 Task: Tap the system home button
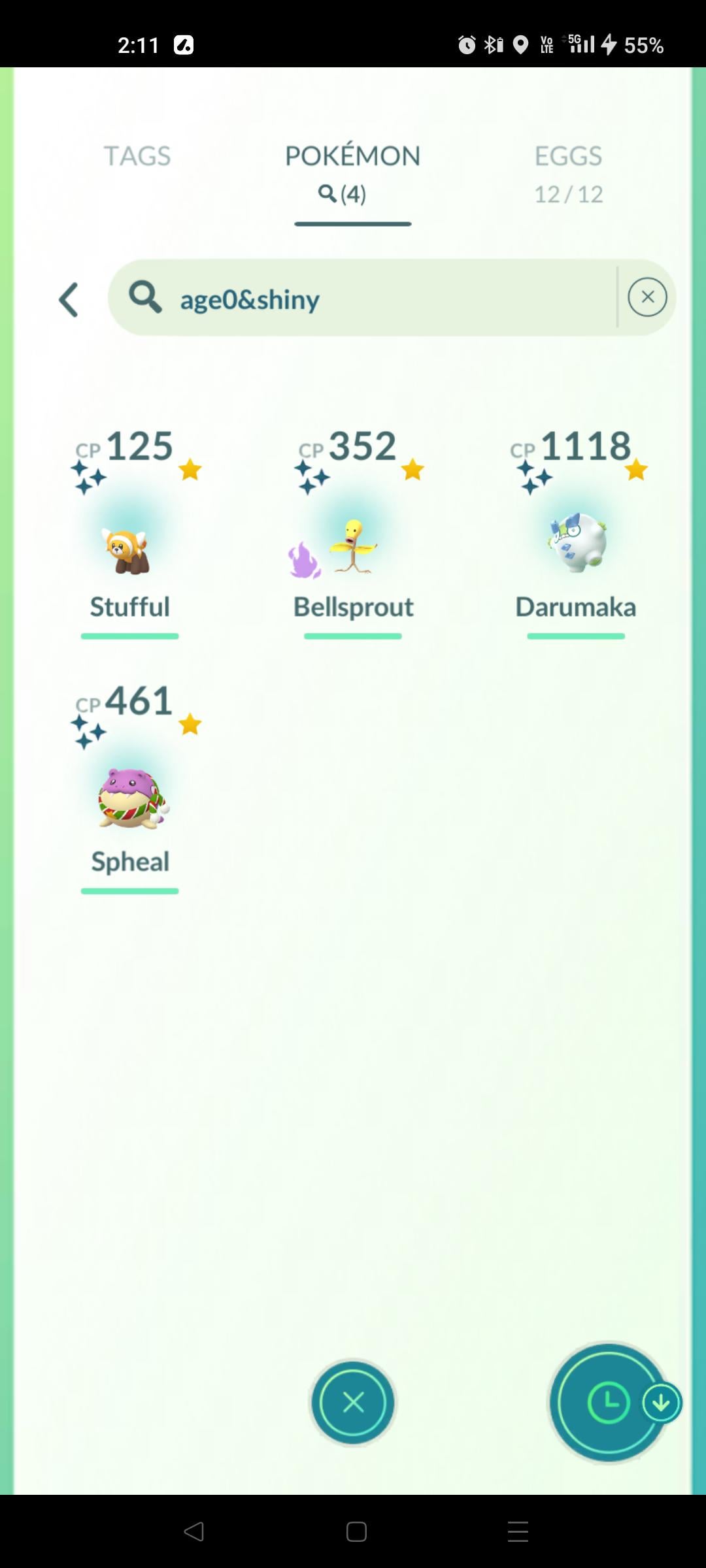[356, 1531]
